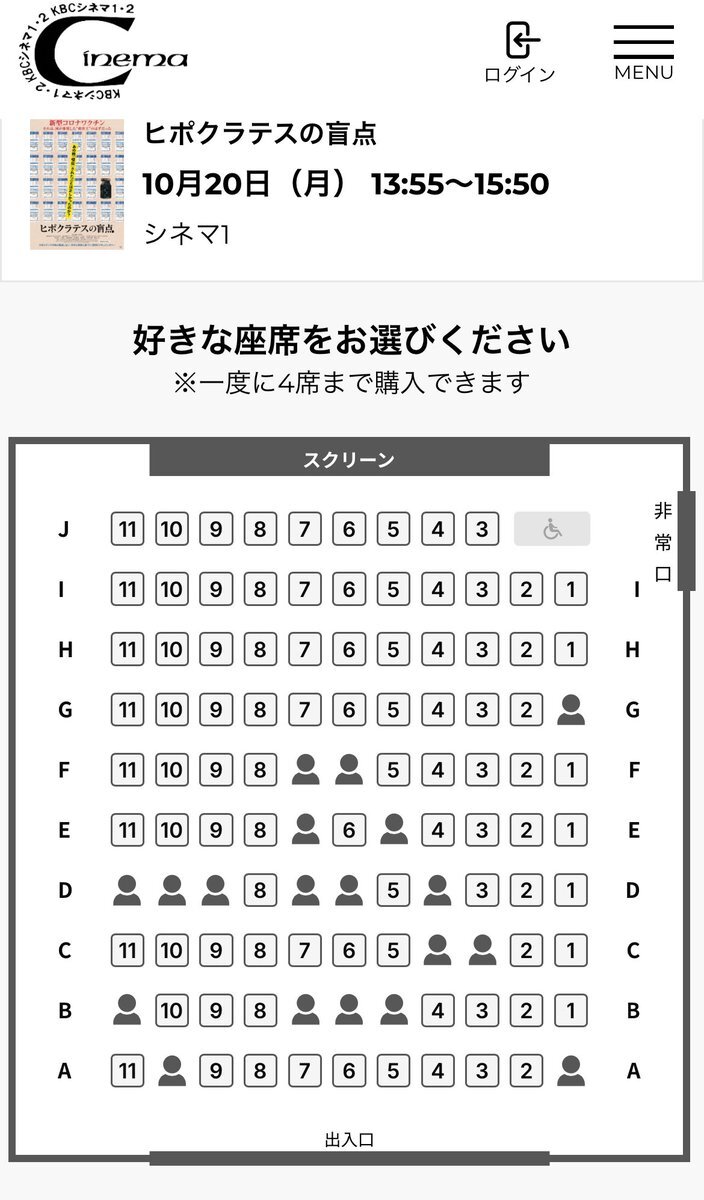Select seat C2
The height and width of the screenshot is (1200, 704).
click(x=526, y=950)
